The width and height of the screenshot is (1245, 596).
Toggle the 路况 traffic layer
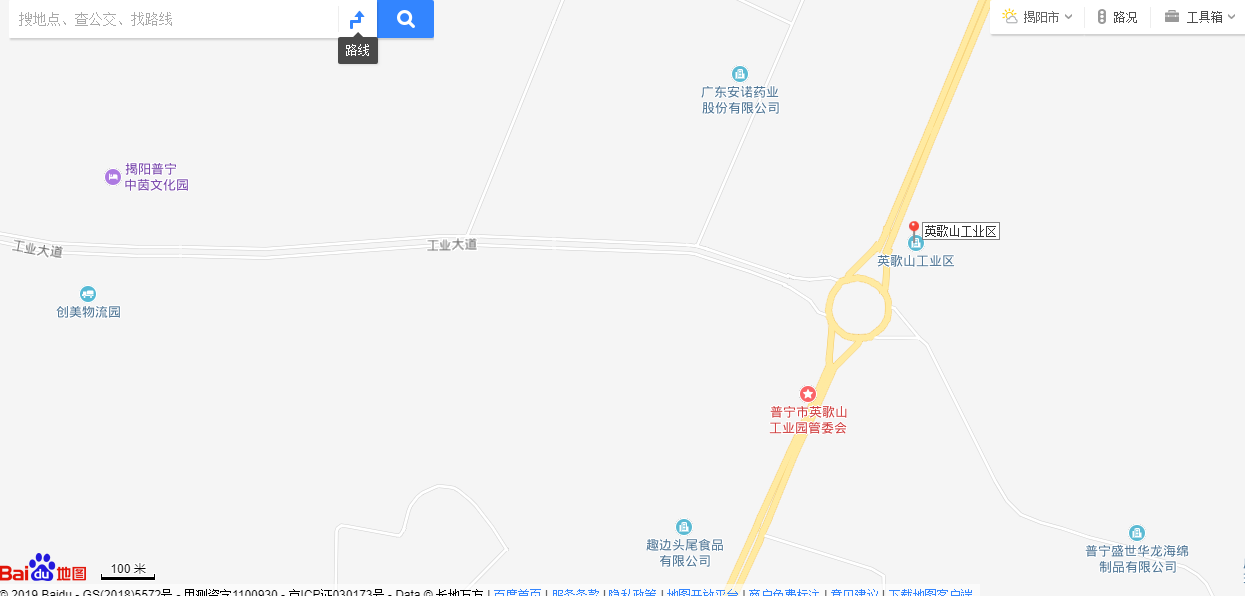[1117, 17]
